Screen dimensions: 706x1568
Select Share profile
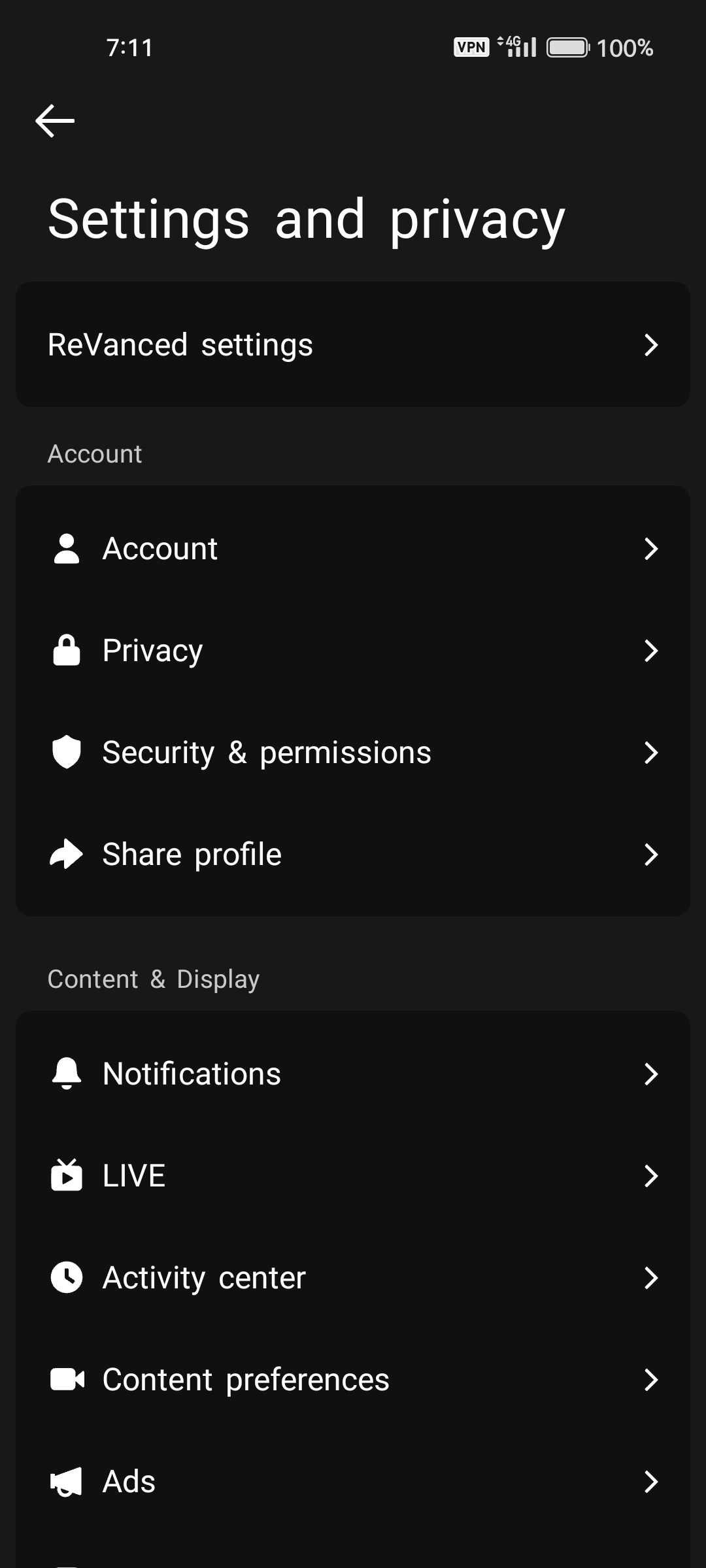coord(353,855)
